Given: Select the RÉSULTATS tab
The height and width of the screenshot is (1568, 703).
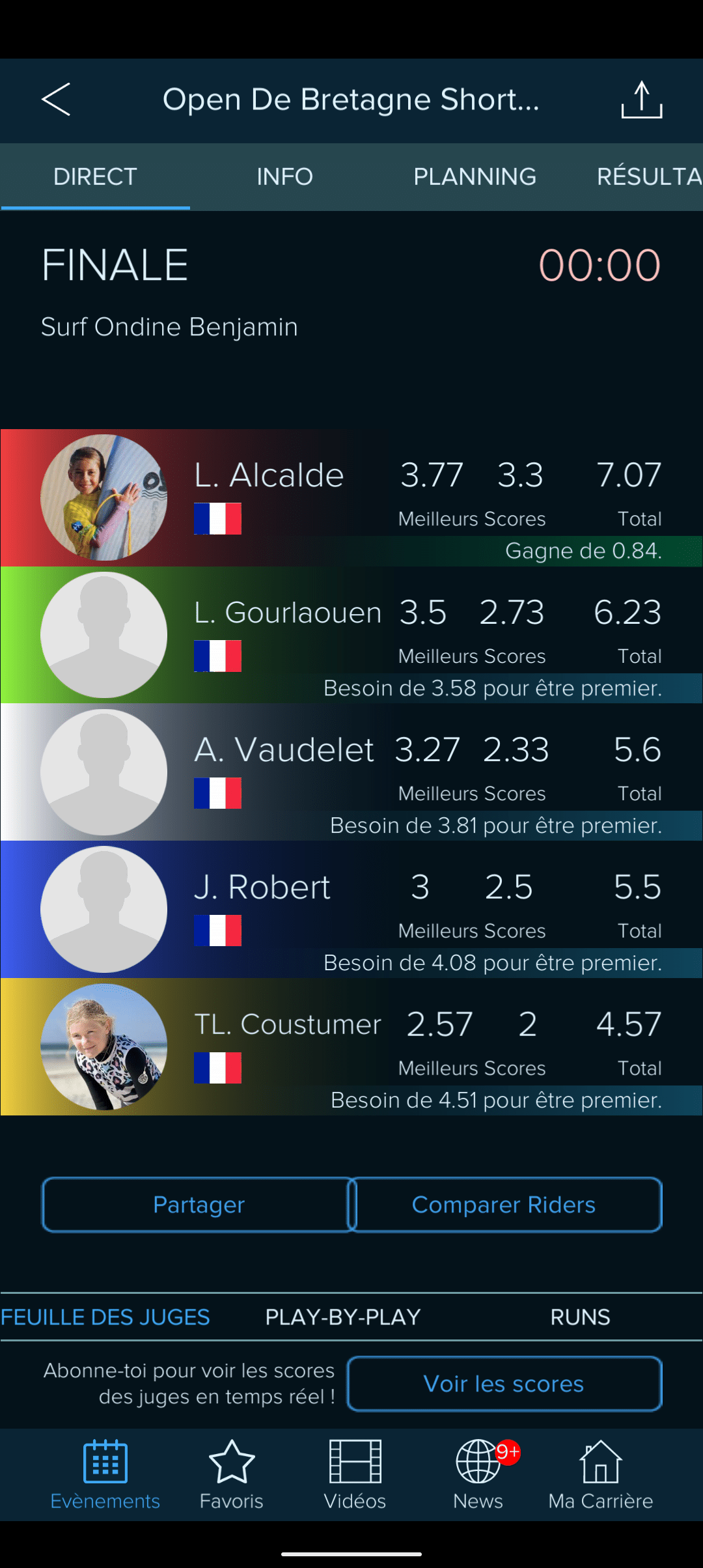Looking at the screenshot, I should pyautogui.click(x=649, y=176).
